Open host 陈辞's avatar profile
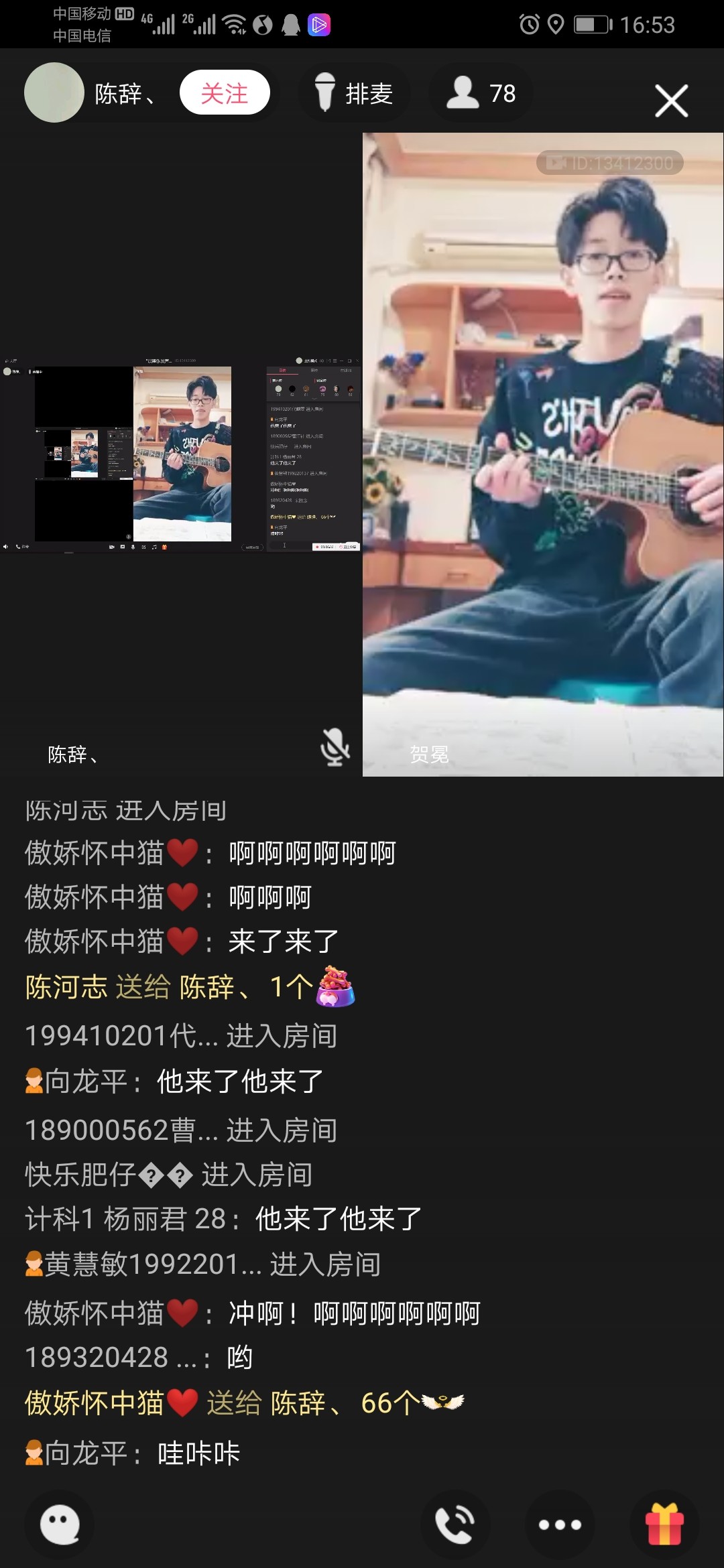The height and width of the screenshot is (1568, 724). click(x=54, y=92)
